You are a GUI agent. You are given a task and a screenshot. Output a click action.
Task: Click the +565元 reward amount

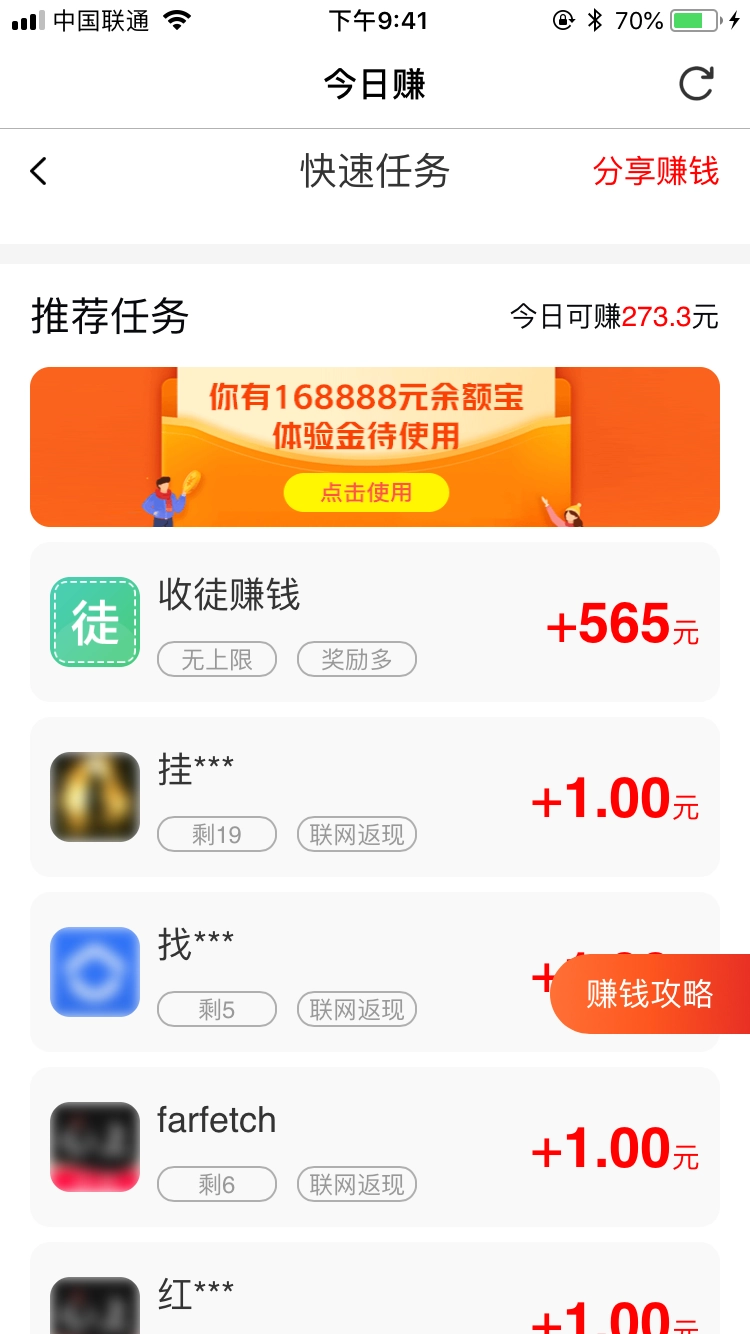point(620,621)
